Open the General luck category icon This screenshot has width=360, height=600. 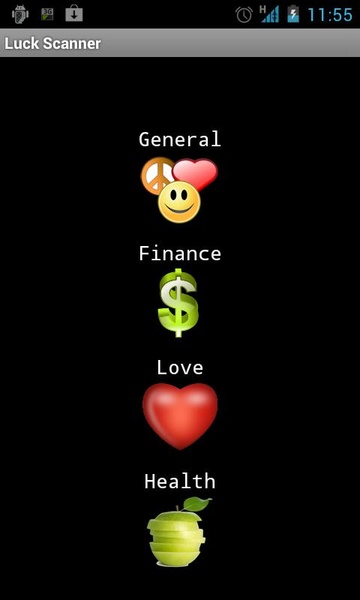pos(179,190)
